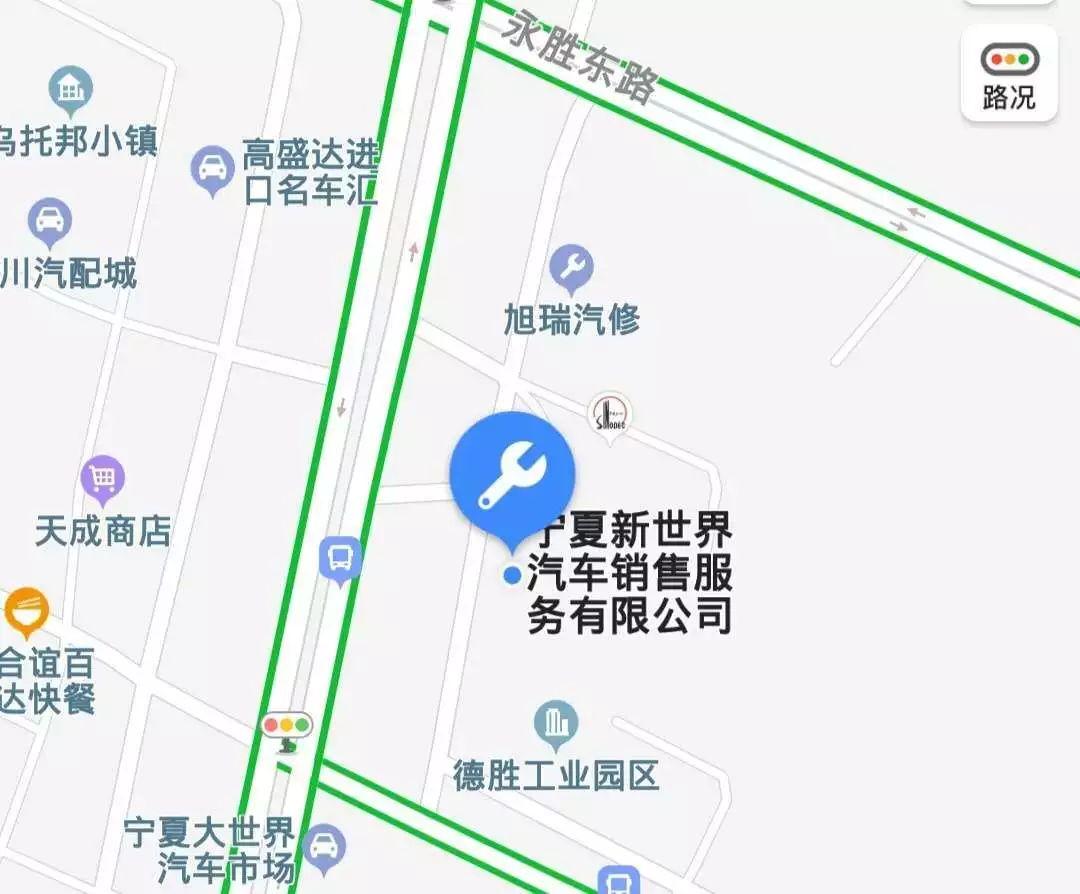Screen dimensions: 1080x894
Task: Tap the 宁夏大世界汽车市场 marker
Action: [324, 848]
